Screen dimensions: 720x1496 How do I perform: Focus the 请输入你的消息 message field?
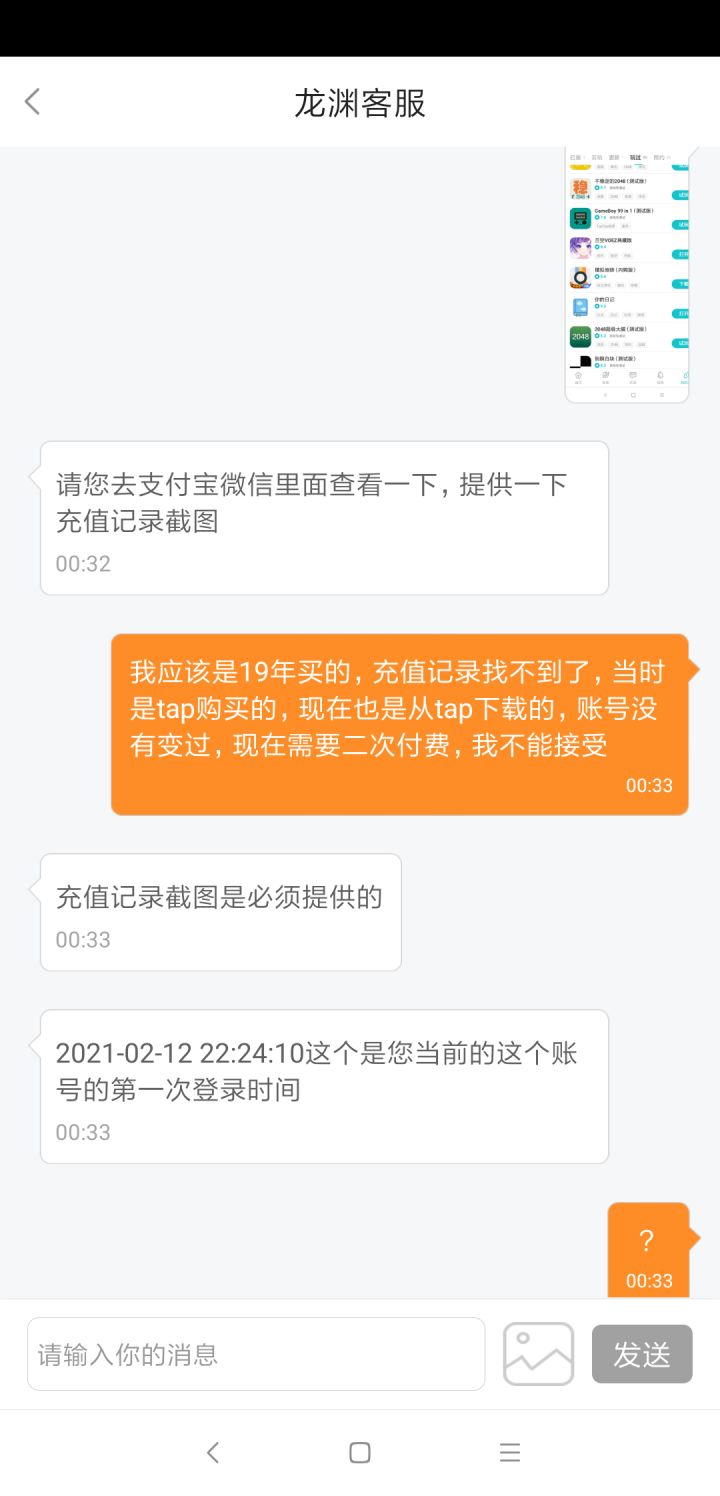tap(256, 1354)
